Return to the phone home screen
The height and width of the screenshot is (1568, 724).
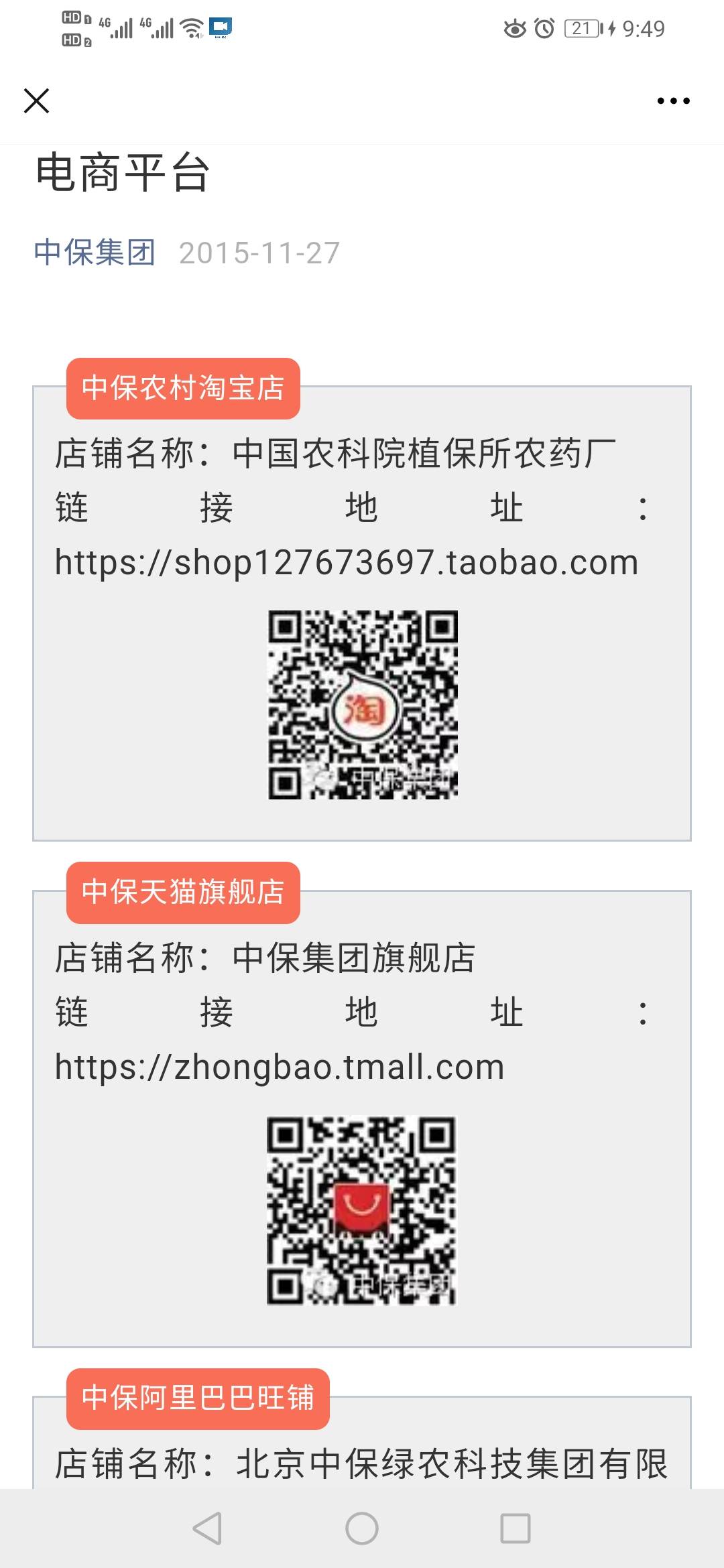362,1528
